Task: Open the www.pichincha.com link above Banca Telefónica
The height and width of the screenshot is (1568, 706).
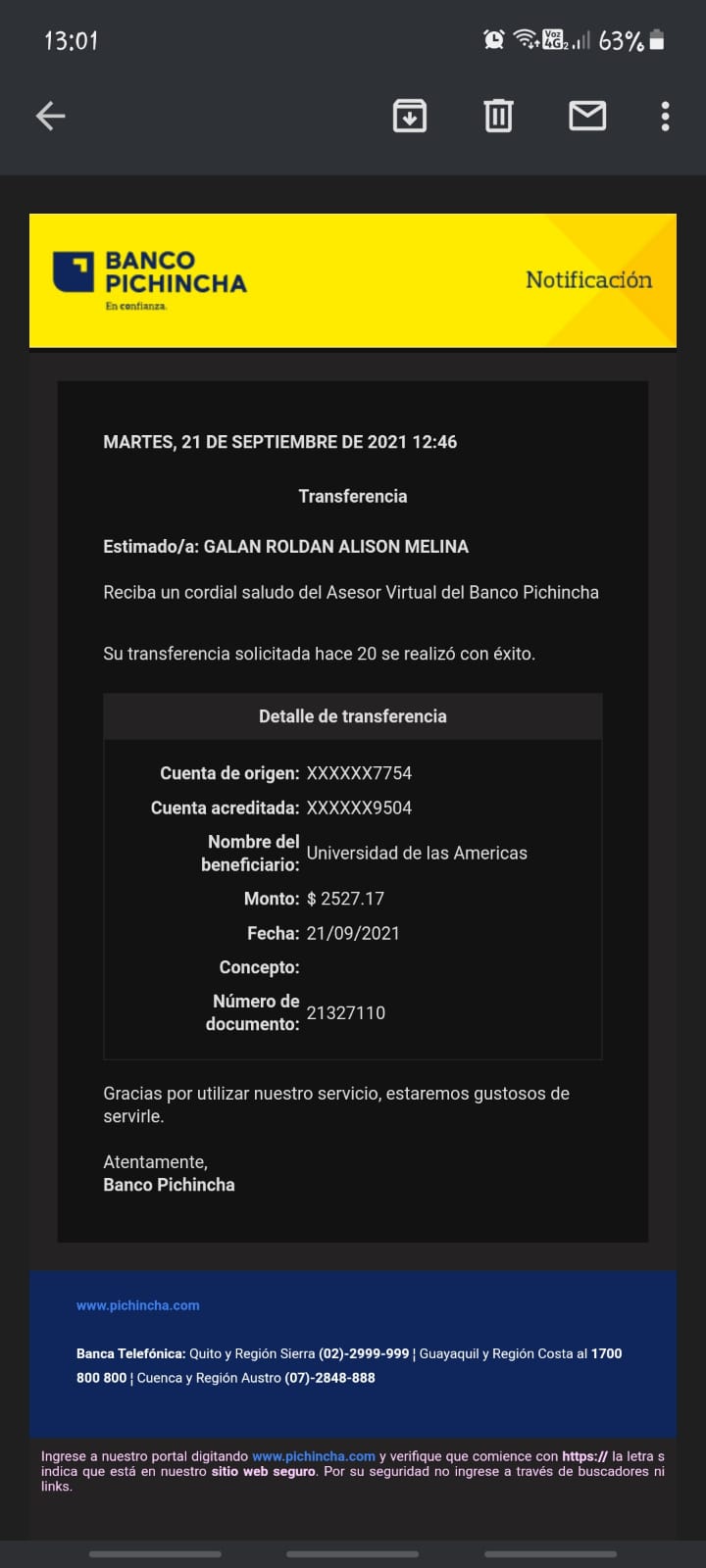Action: 138,1305
